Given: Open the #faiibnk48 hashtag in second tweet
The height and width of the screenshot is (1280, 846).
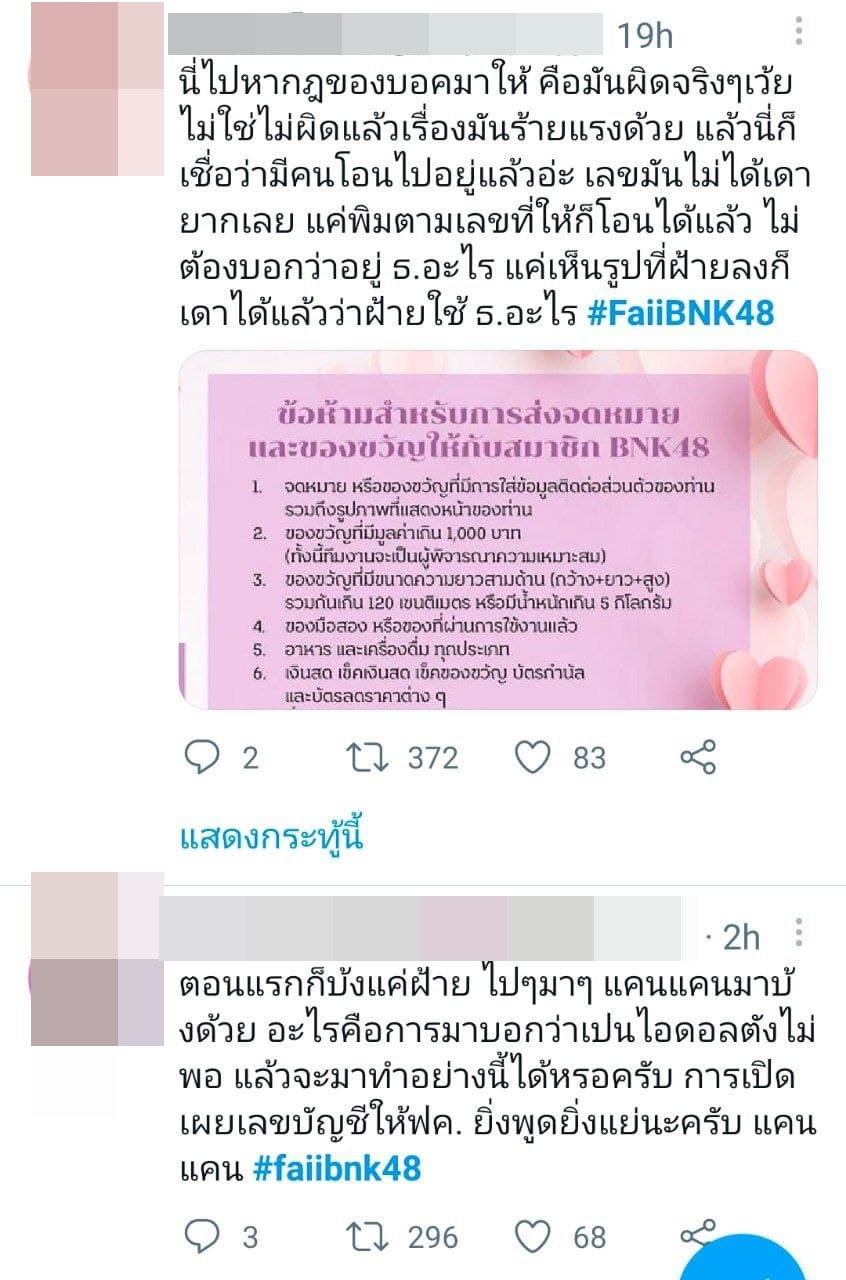Looking at the screenshot, I should click(x=337, y=1167).
